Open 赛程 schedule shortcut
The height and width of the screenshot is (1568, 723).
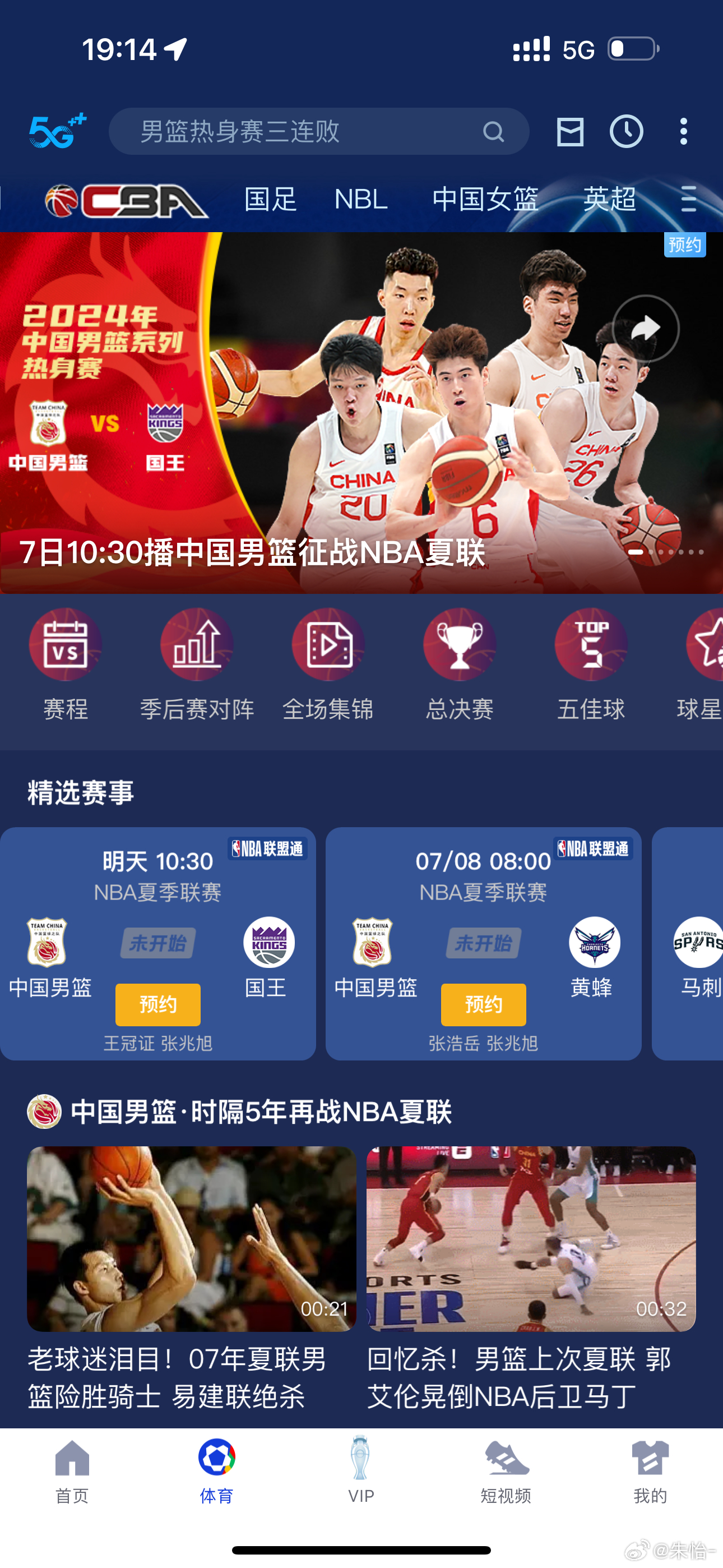click(x=65, y=665)
